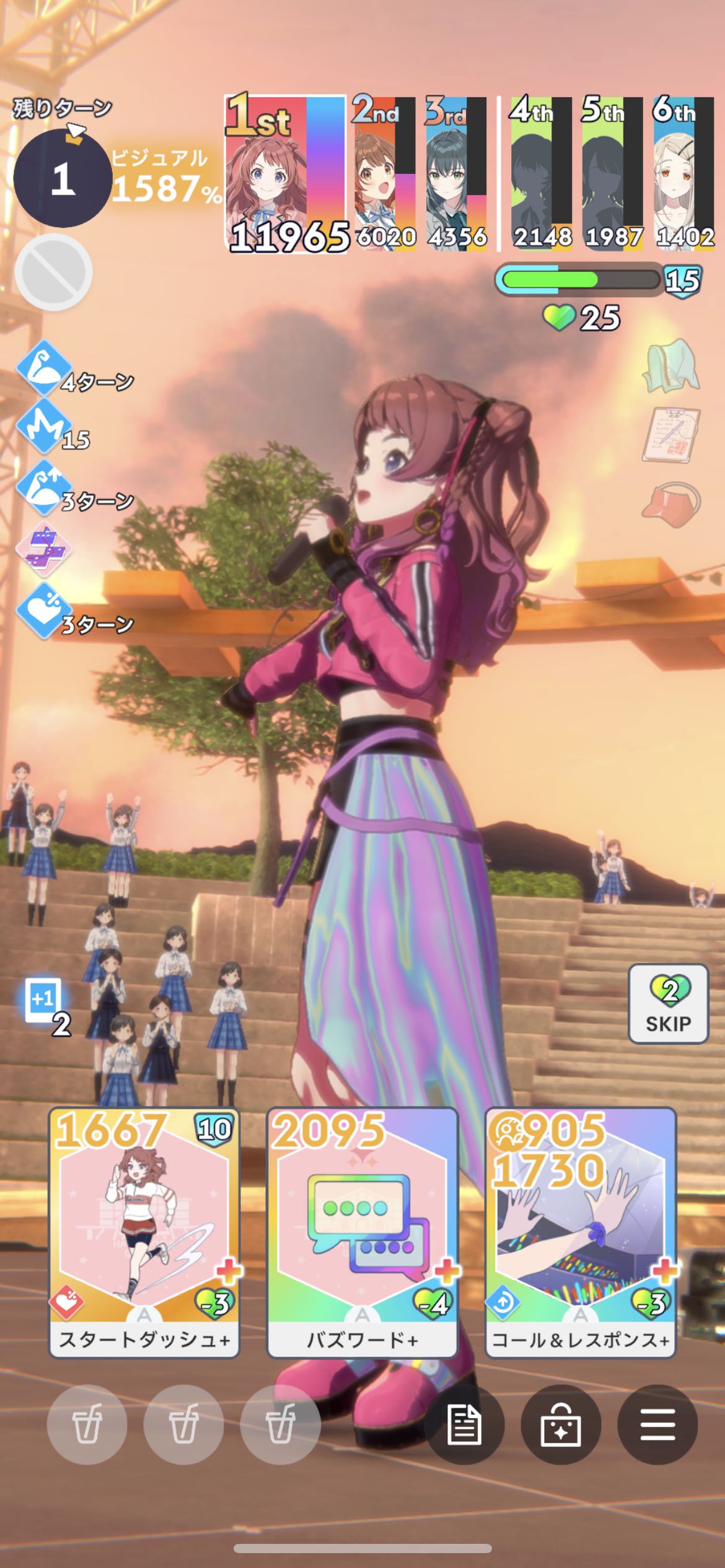The height and width of the screenshot is (1568, 725).
Task: Open the bag items icon
Action: [561, 1424]
